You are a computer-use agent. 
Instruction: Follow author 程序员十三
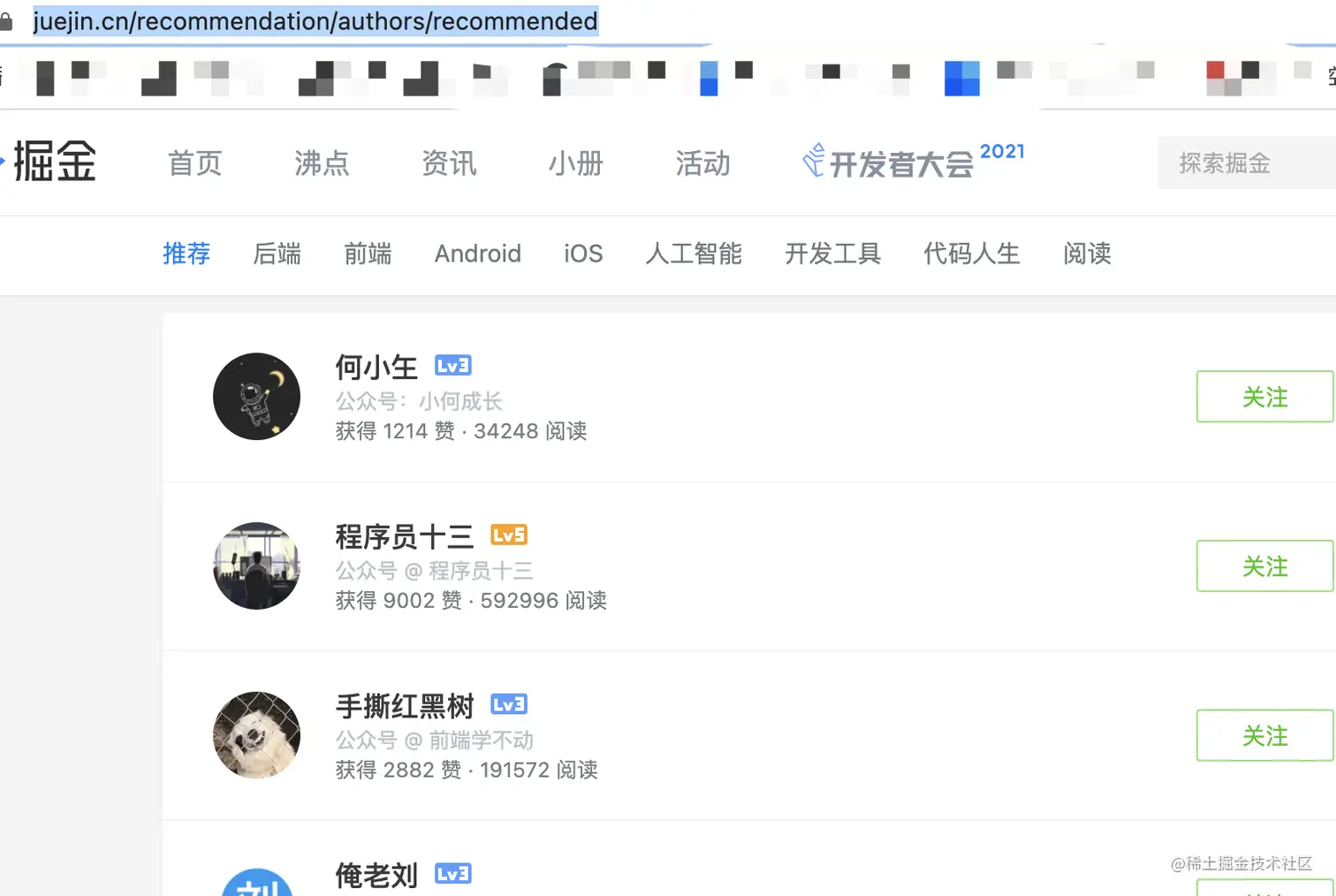tap(1264, 566)
